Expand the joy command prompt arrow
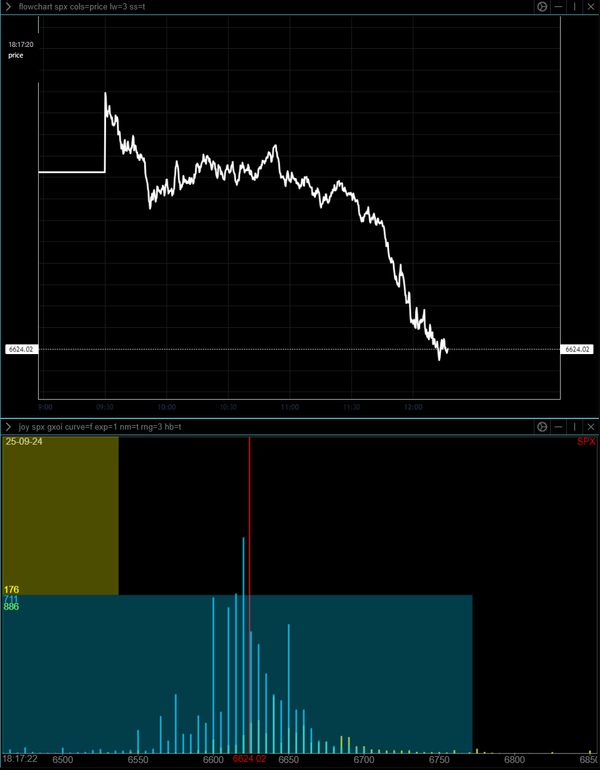This screenshot has height=770, width=600. point(8,426)
